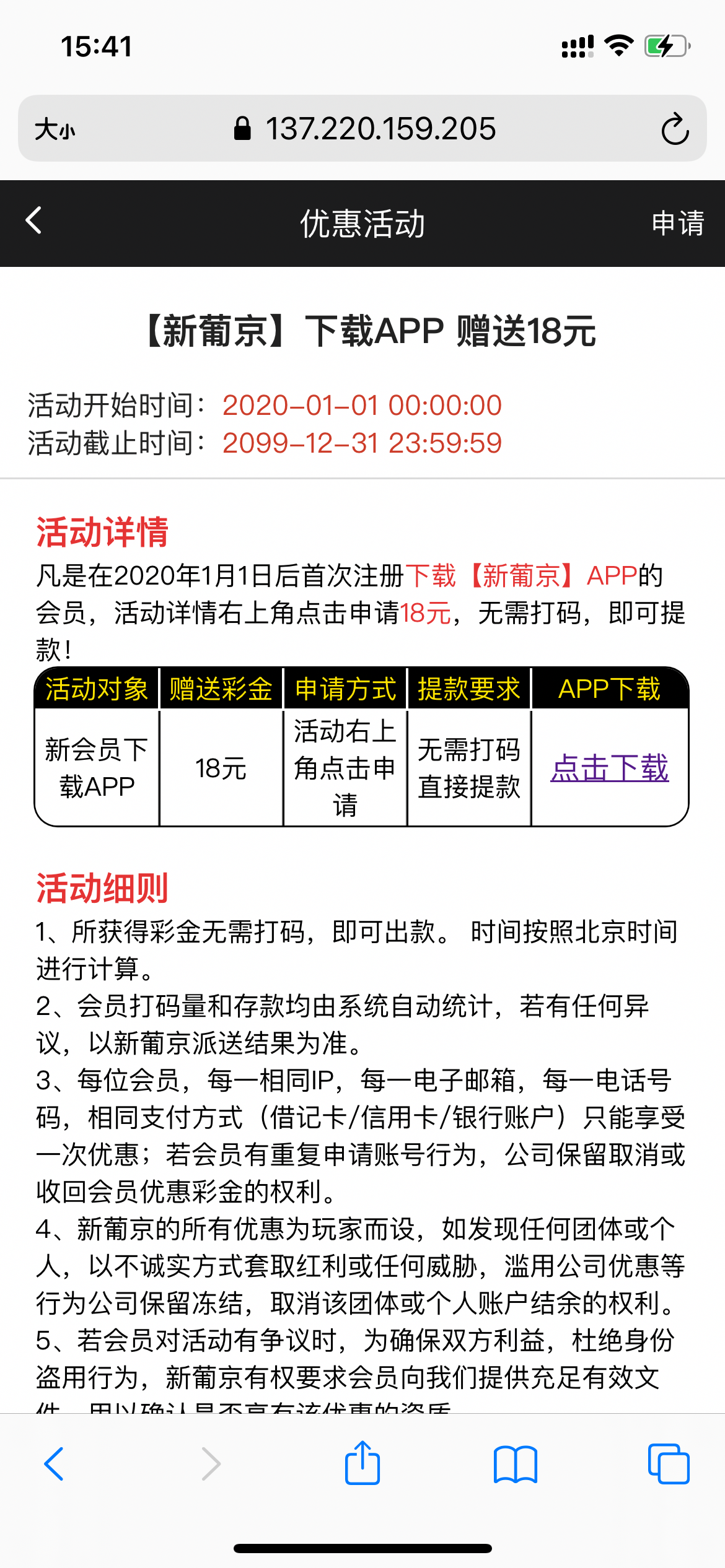
Task: Open the 大小 page settings menu
Action: (56, 129)
